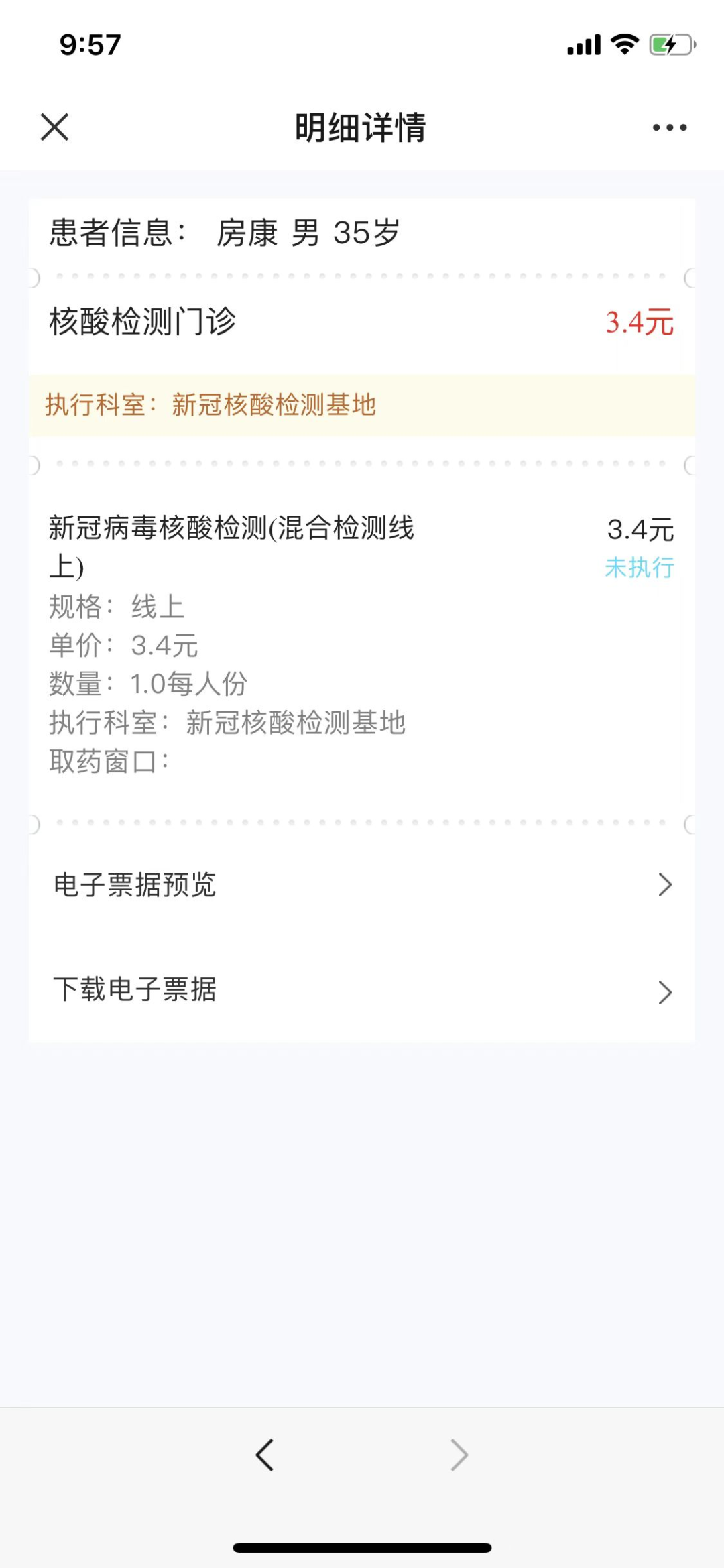The width and height of the screenshot is (724, 1568).
Task: Tap the battery charging indicator
Action: point(669,44)
